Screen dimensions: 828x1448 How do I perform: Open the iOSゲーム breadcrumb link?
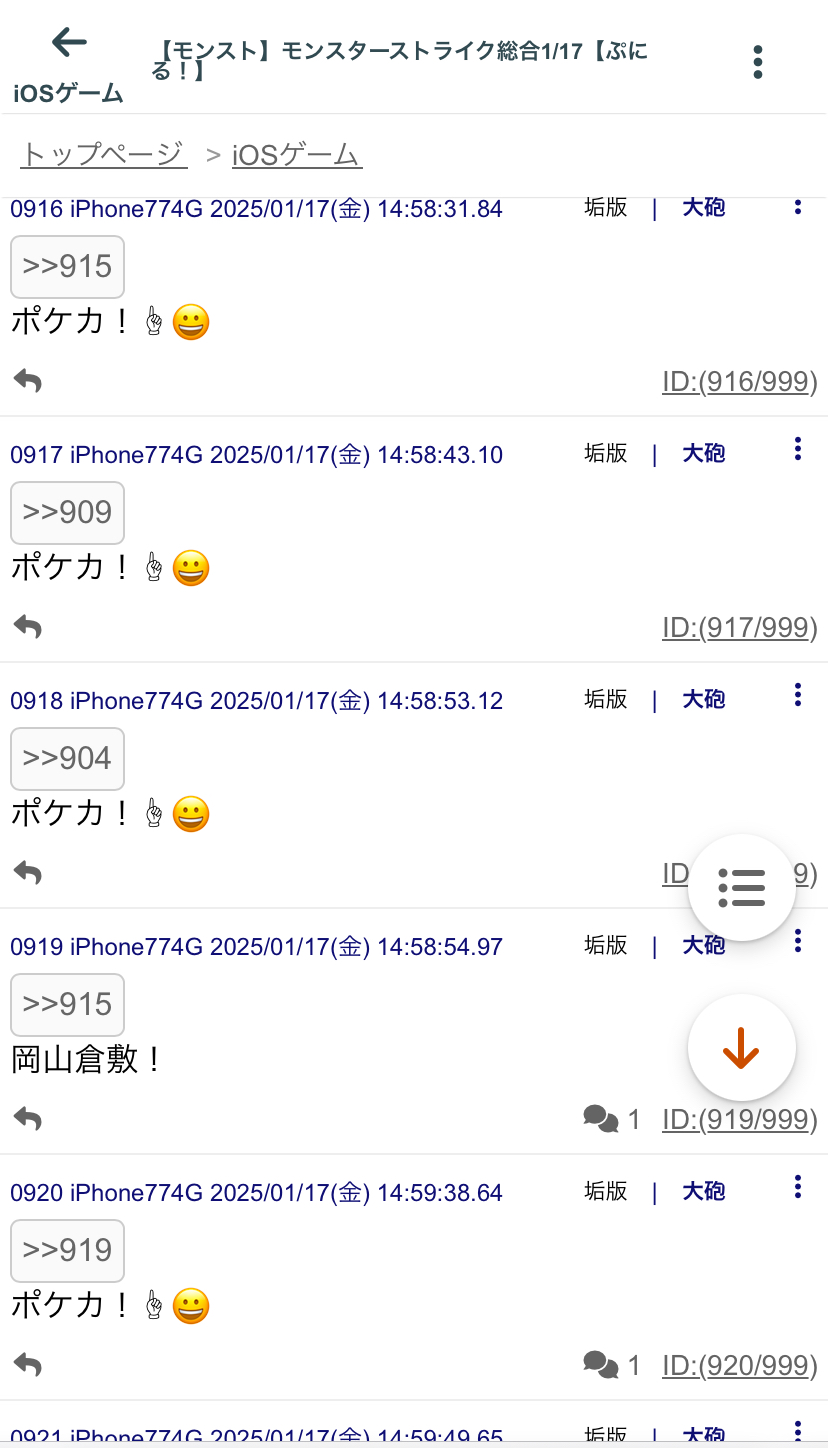[x=296, y=155]
